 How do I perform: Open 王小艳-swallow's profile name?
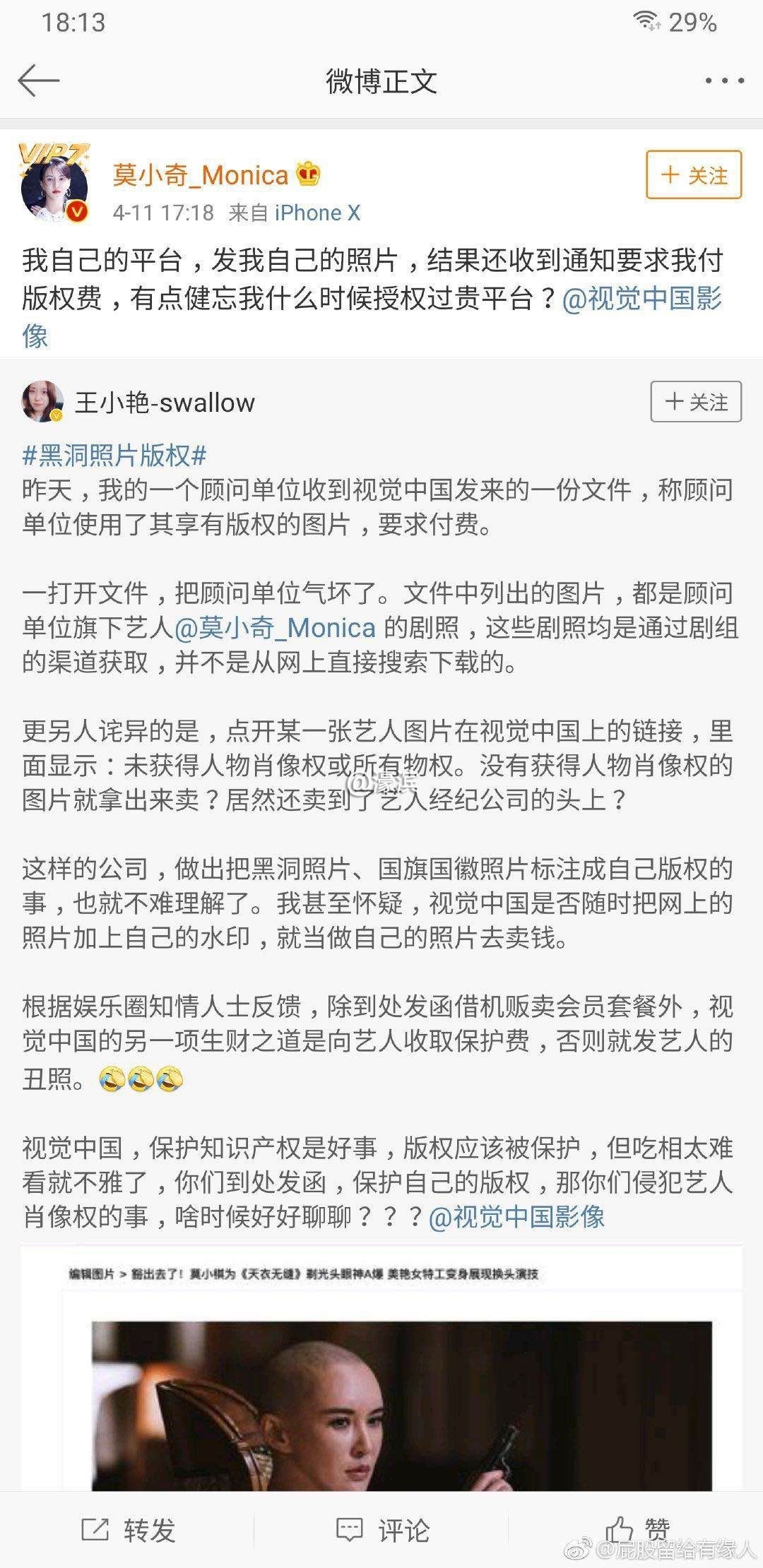tap(165, 403)
